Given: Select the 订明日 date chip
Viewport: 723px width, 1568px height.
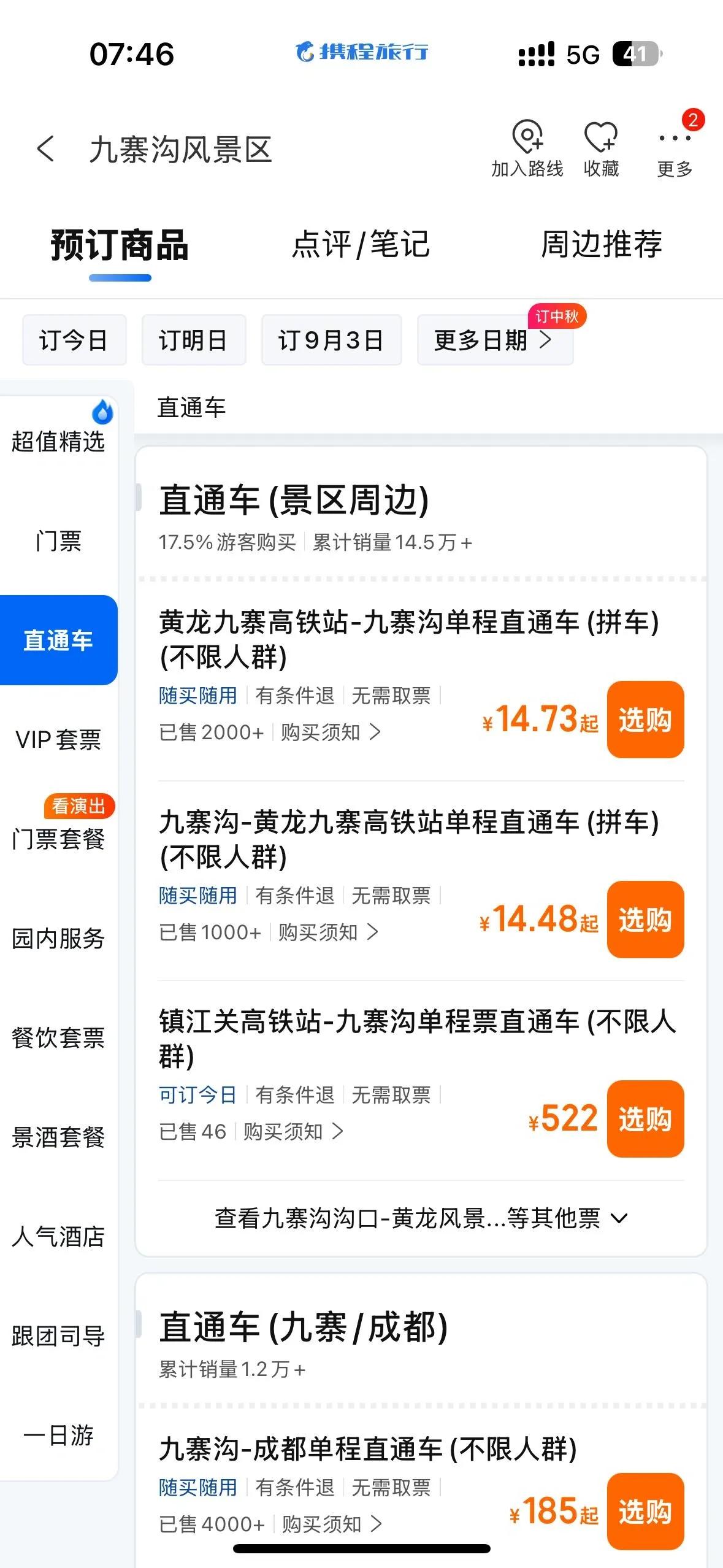Looking at the screenshot, I should [194, 340].
